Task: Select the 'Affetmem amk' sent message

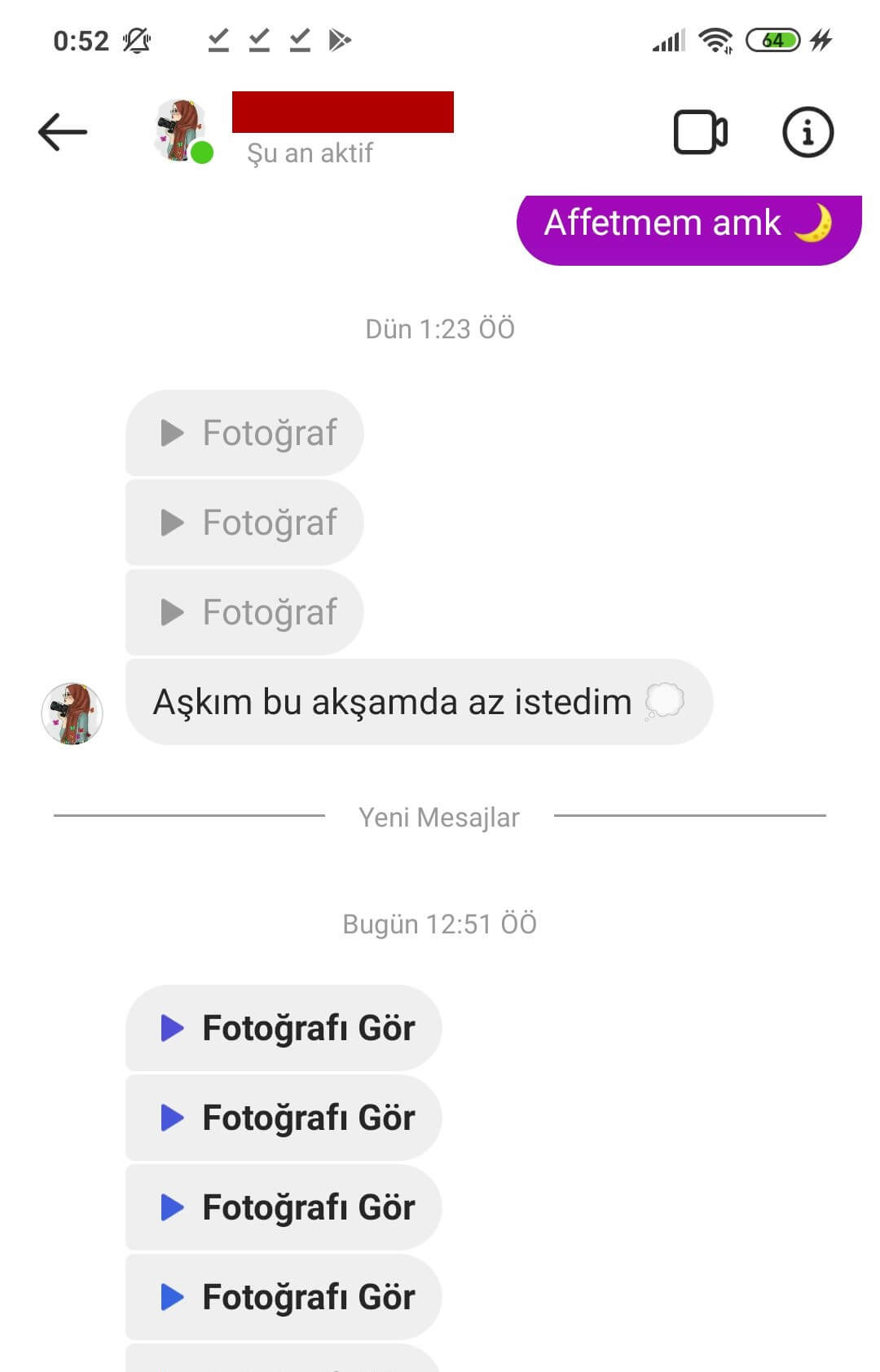Action: pos(687,226)
